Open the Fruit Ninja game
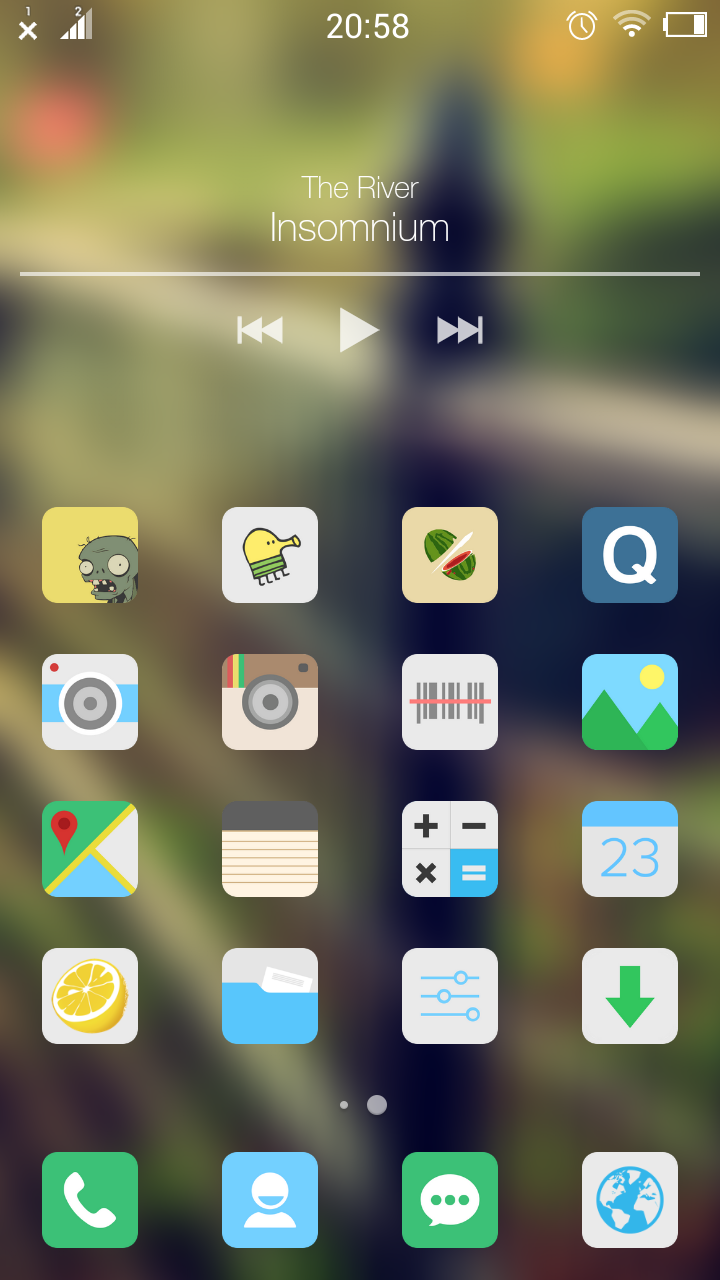 (450, 555)
